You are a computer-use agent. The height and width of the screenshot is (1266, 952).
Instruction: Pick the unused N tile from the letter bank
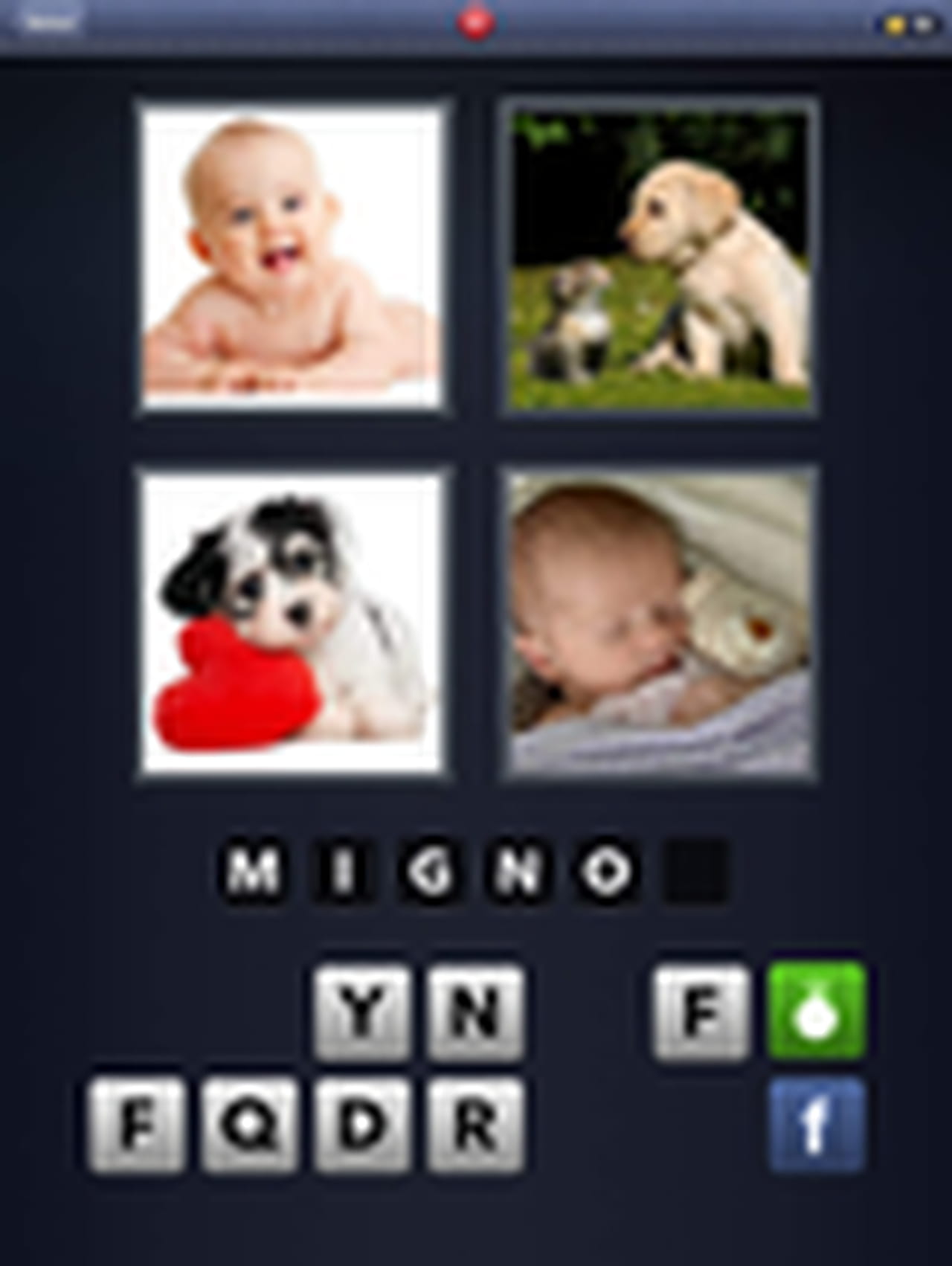pyautogui.click(x=475, y=1012)
